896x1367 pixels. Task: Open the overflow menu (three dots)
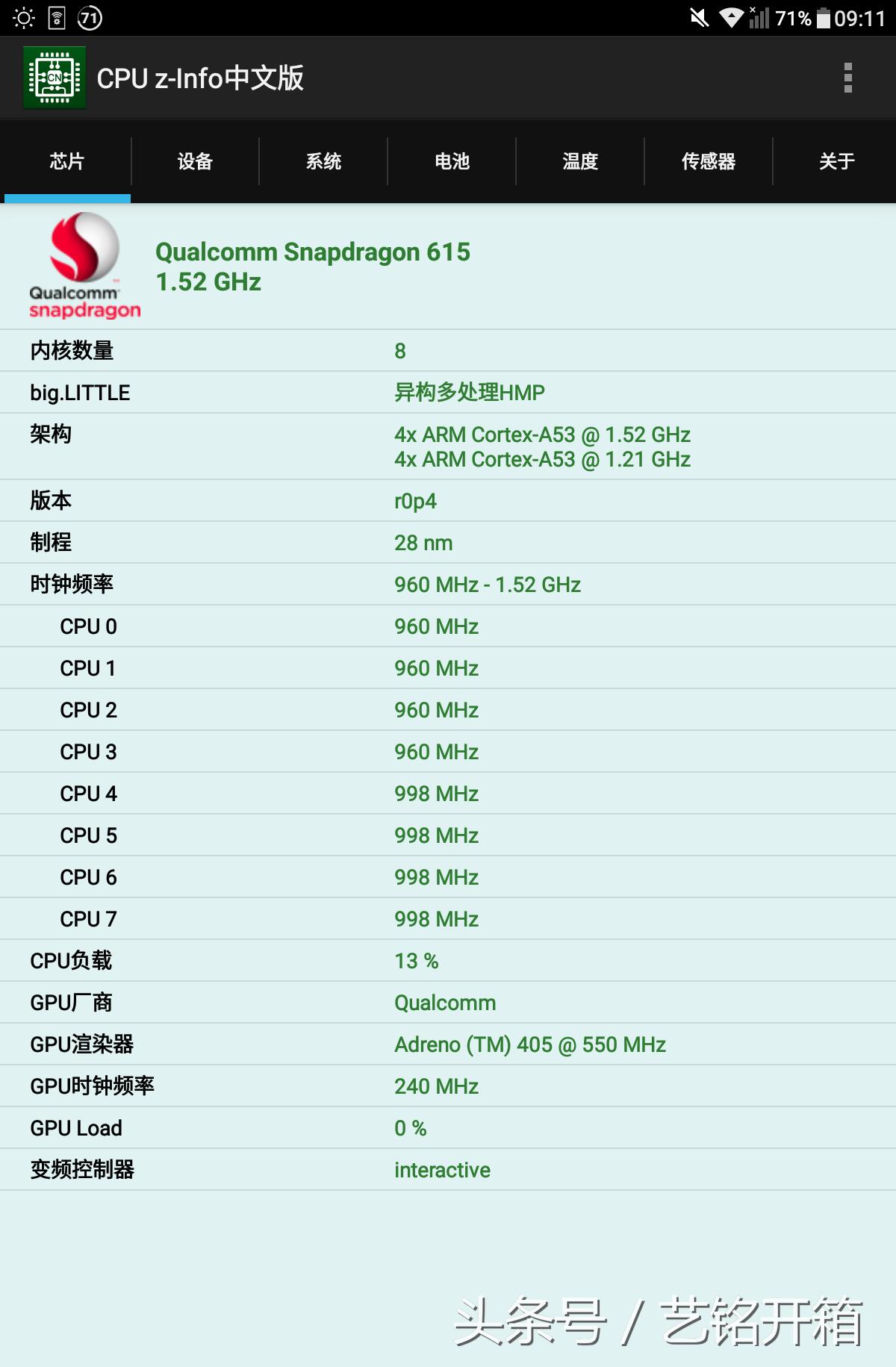click(847, 75)
